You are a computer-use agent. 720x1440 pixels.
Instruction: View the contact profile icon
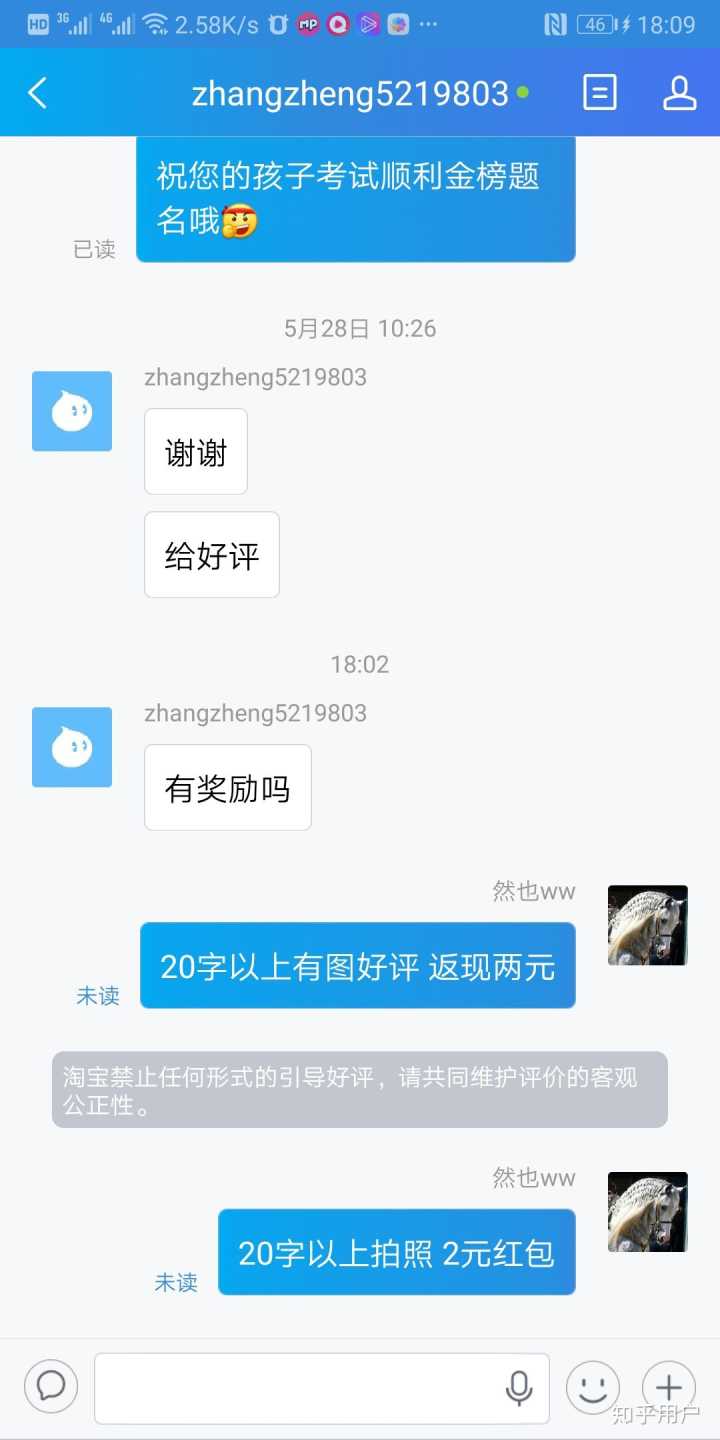[679, 94]
